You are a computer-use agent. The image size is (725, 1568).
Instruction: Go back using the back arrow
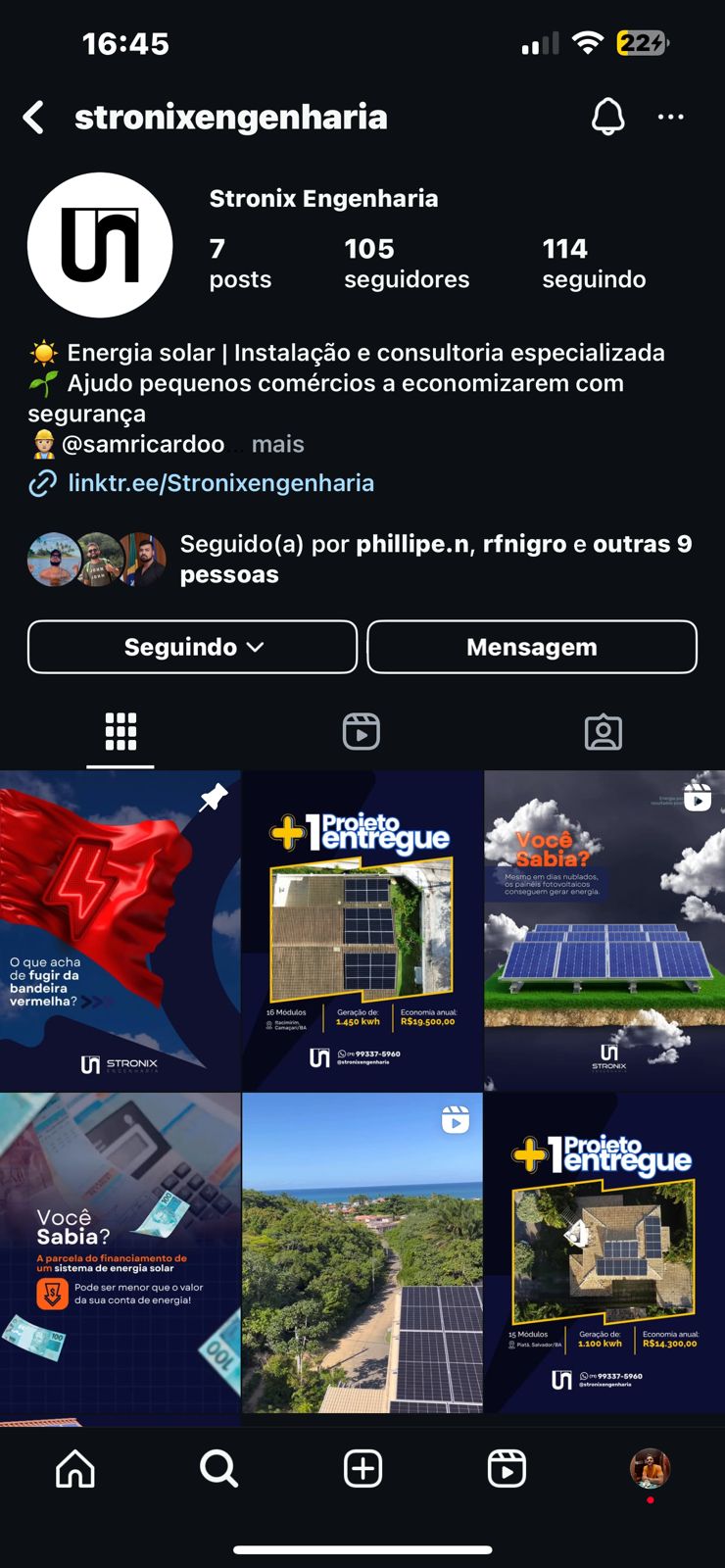34,118
